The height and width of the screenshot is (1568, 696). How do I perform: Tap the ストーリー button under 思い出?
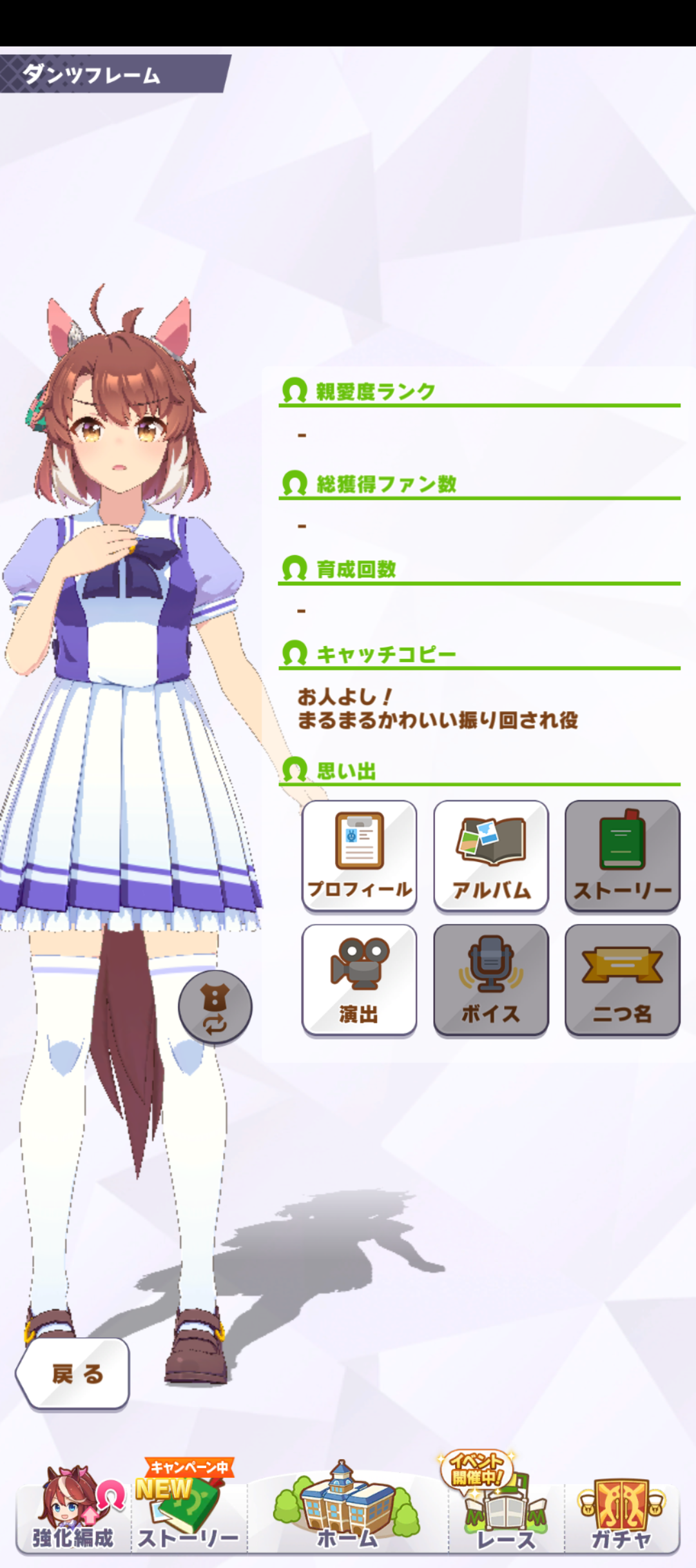pos(622,855)
